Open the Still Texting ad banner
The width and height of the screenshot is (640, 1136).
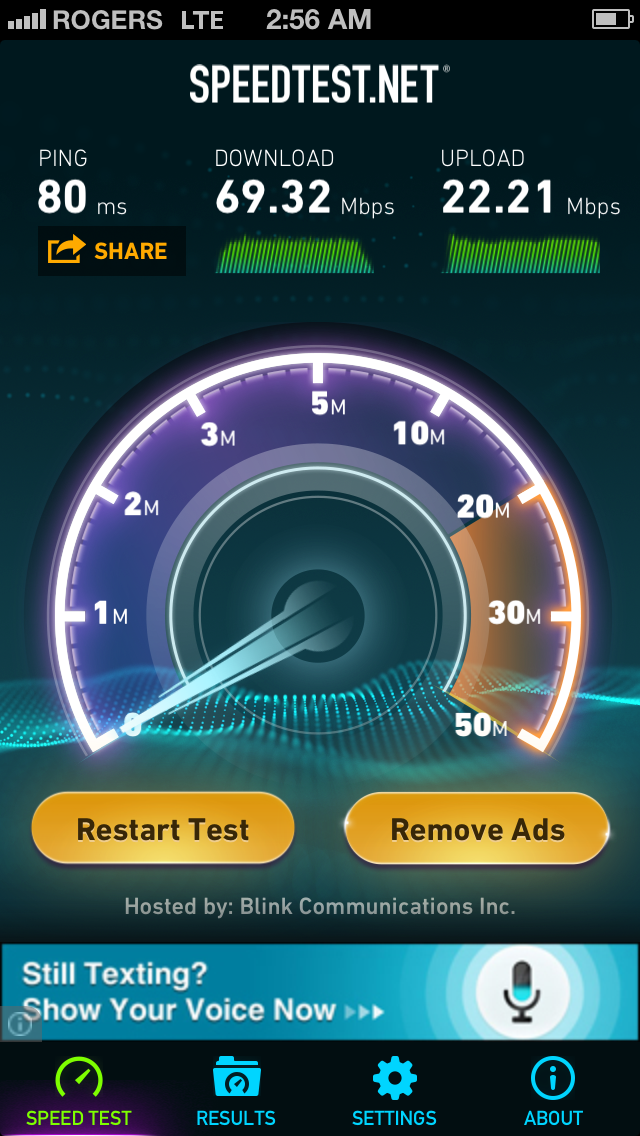pyautogui.click(x=320, y=991)
